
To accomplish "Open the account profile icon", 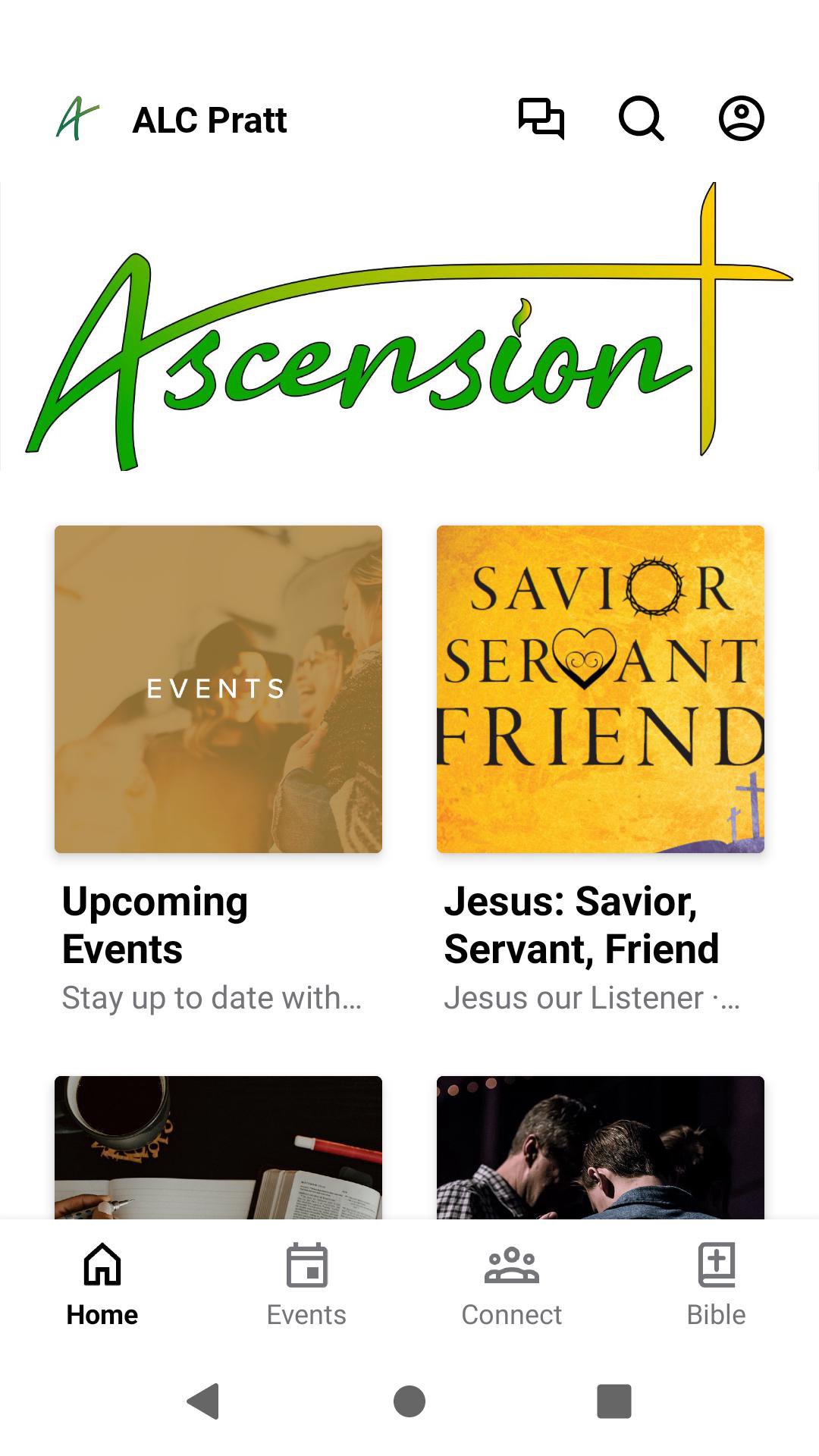I will (741, 119).
